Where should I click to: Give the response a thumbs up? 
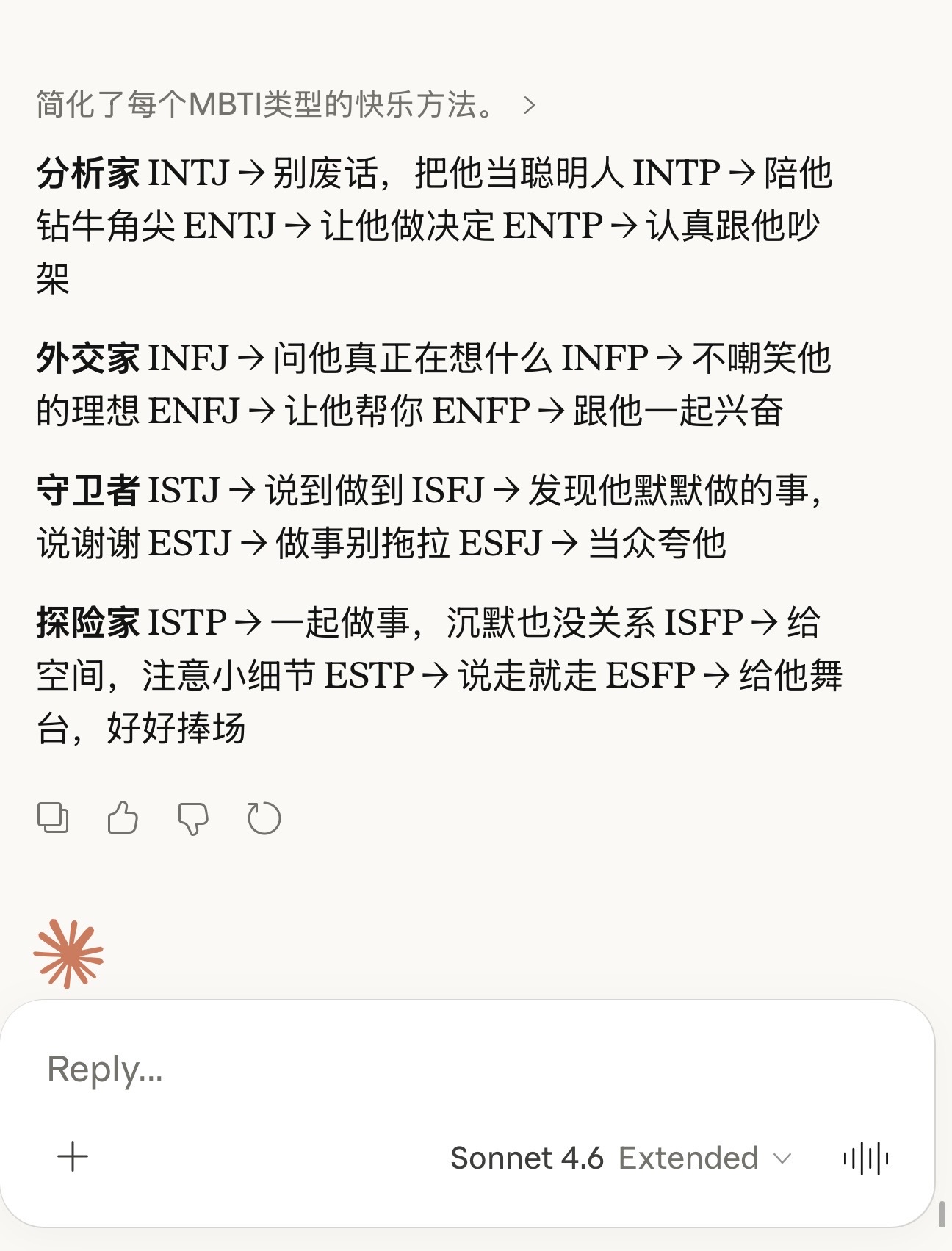(123, 818)
